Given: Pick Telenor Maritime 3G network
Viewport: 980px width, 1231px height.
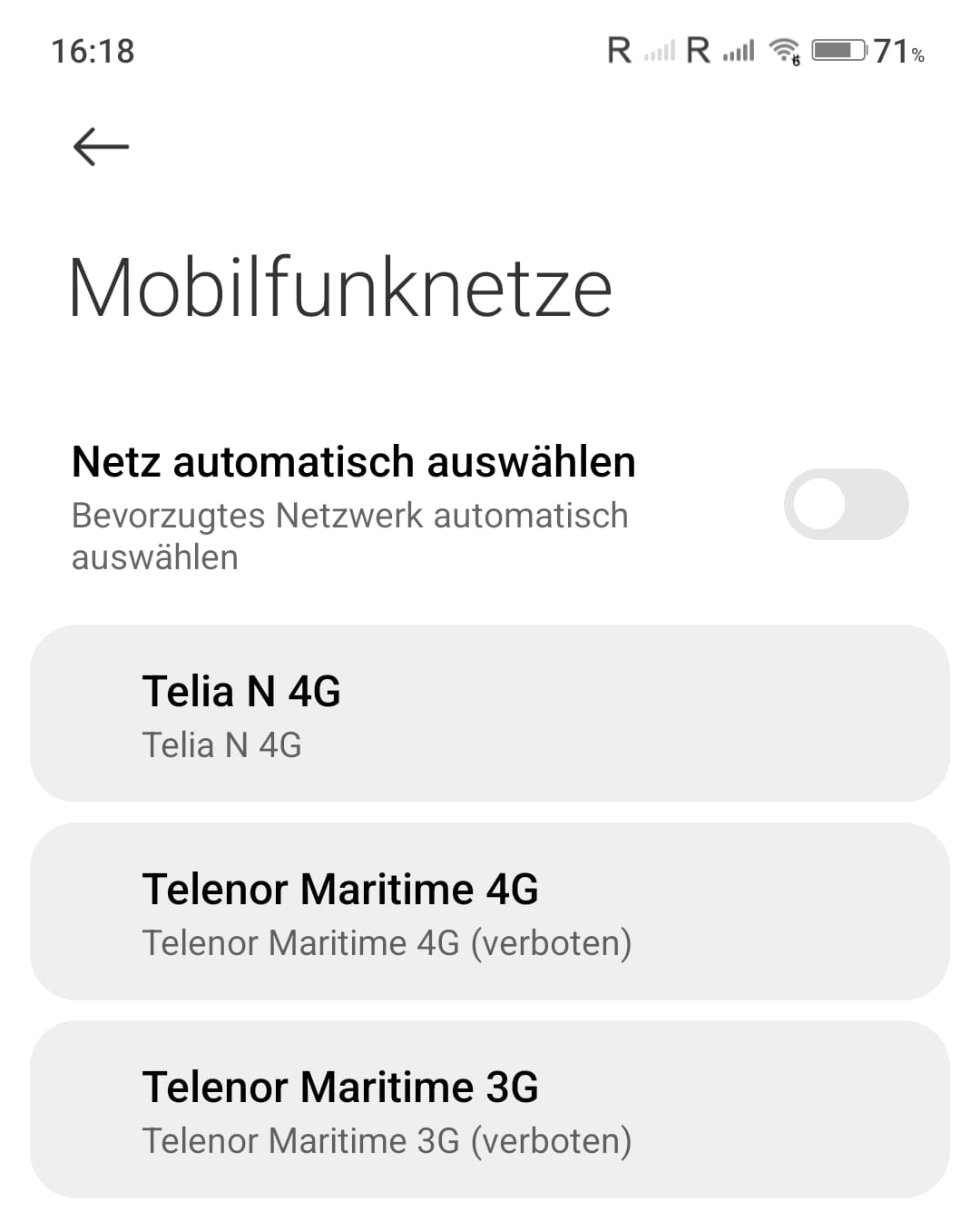Looking at the screenshot, I should tap(490, 1109).
